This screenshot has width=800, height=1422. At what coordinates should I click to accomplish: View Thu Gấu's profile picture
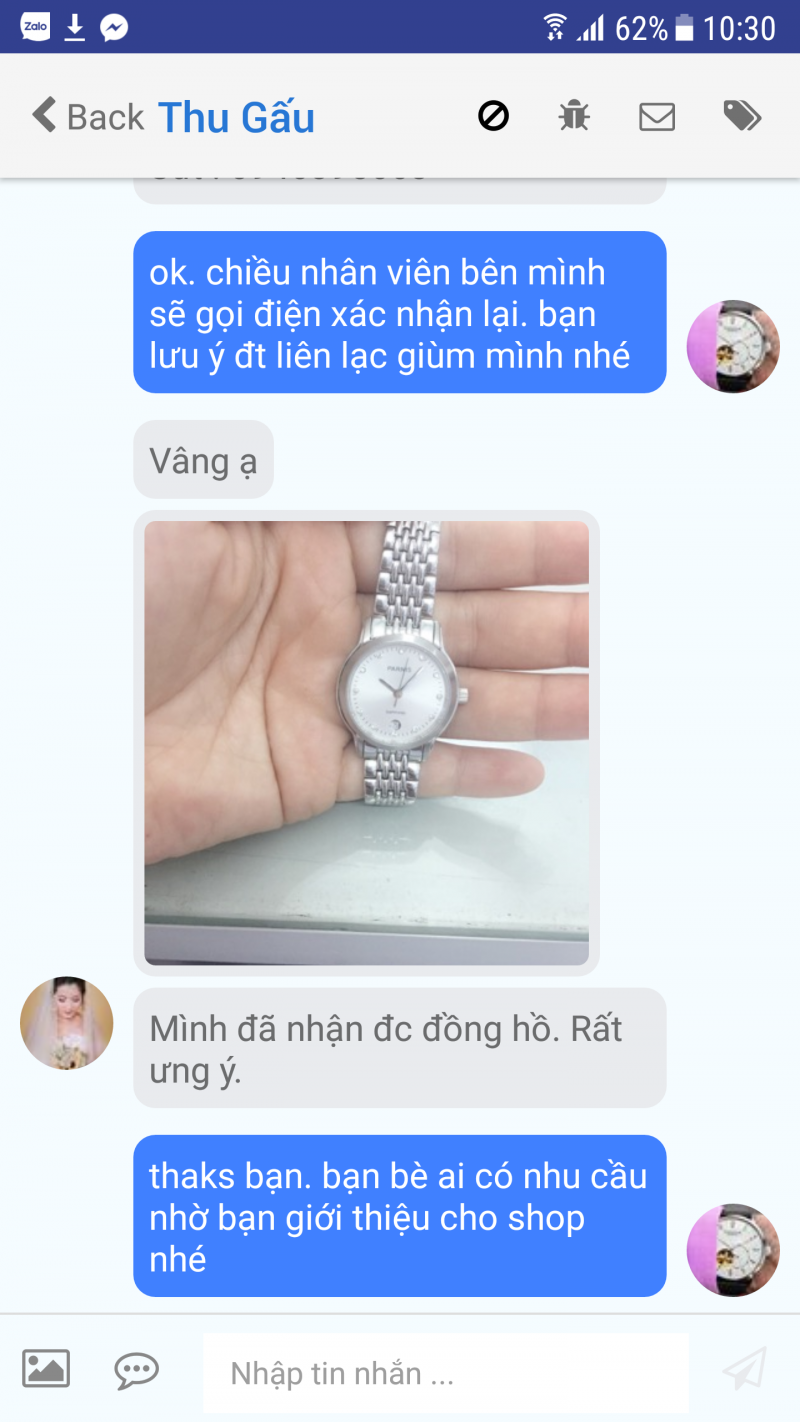(67, 1023)
